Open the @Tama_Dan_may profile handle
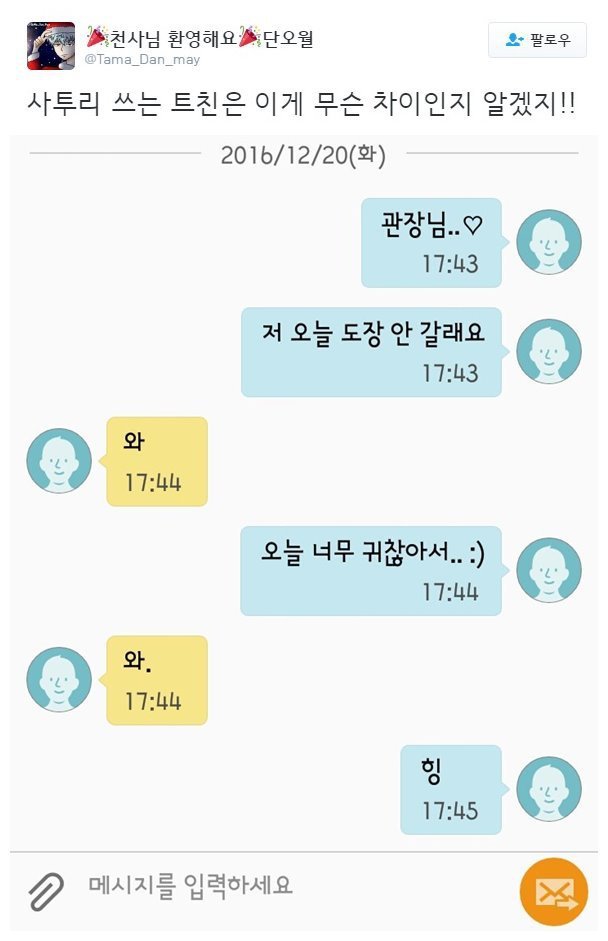 141,60
